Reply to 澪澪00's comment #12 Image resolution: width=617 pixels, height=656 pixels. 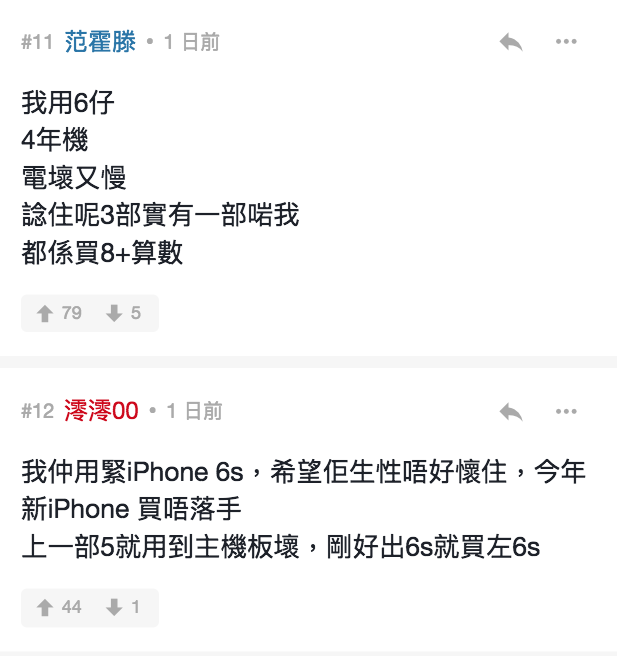point(511,411)
